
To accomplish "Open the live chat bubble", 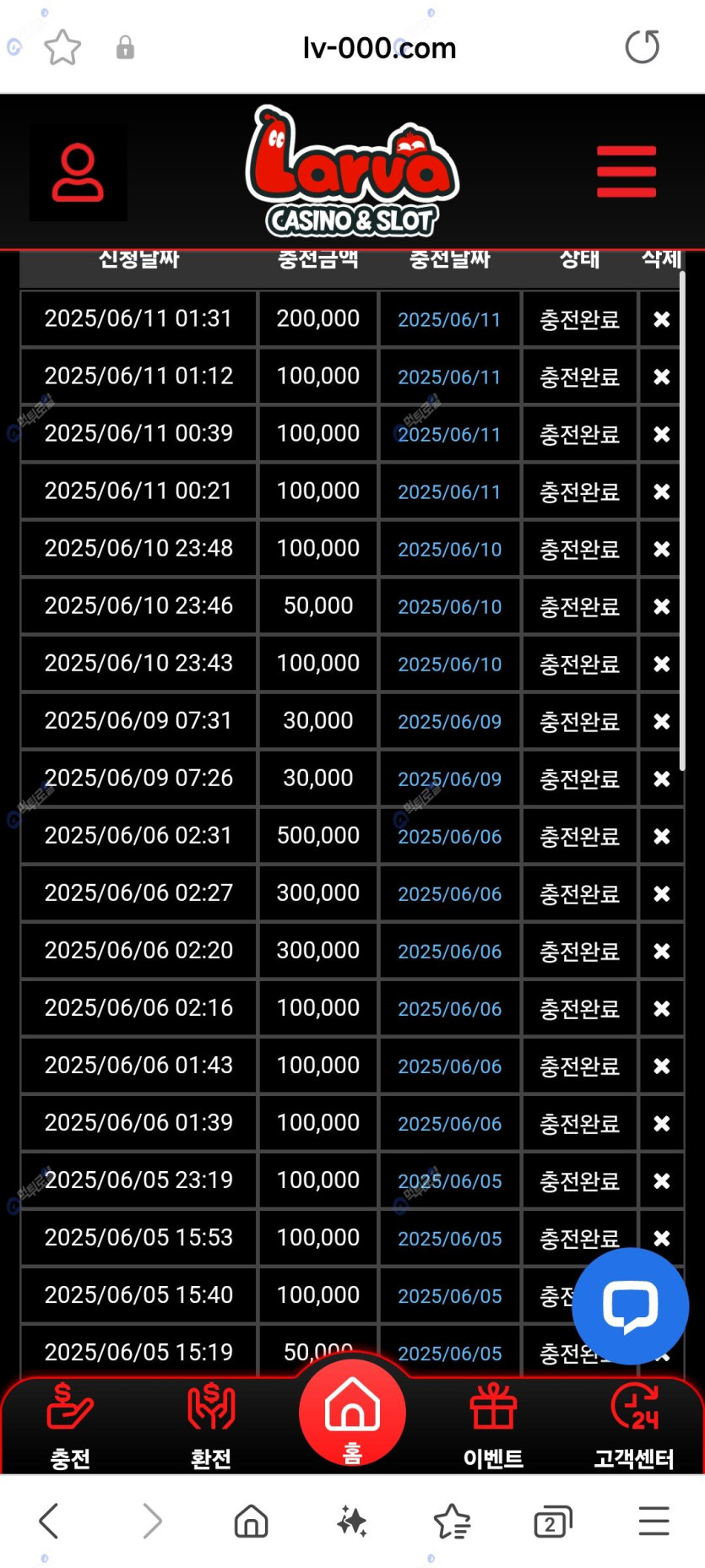I will point(630,1305).
